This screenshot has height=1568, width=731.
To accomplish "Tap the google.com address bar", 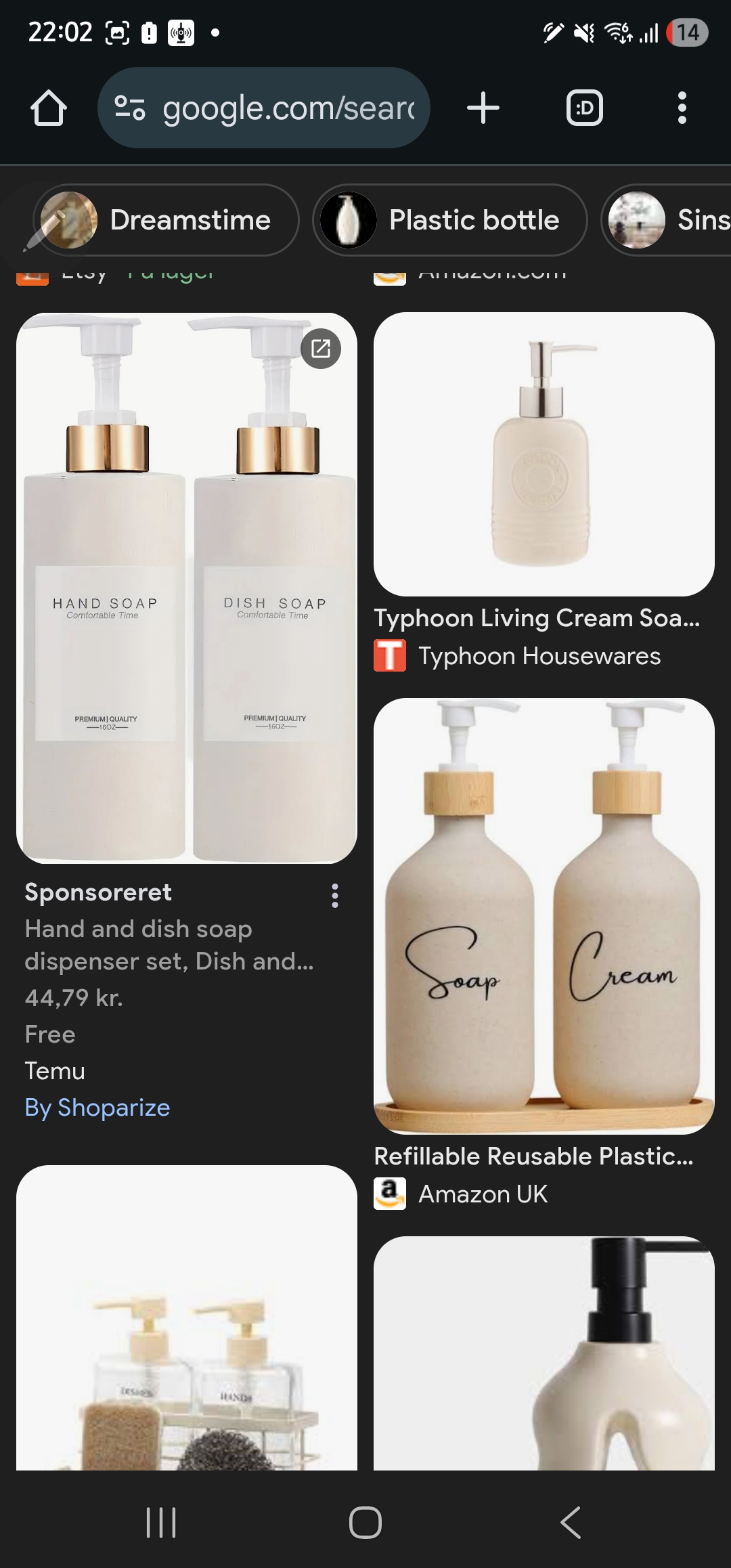I will (264, 108).
